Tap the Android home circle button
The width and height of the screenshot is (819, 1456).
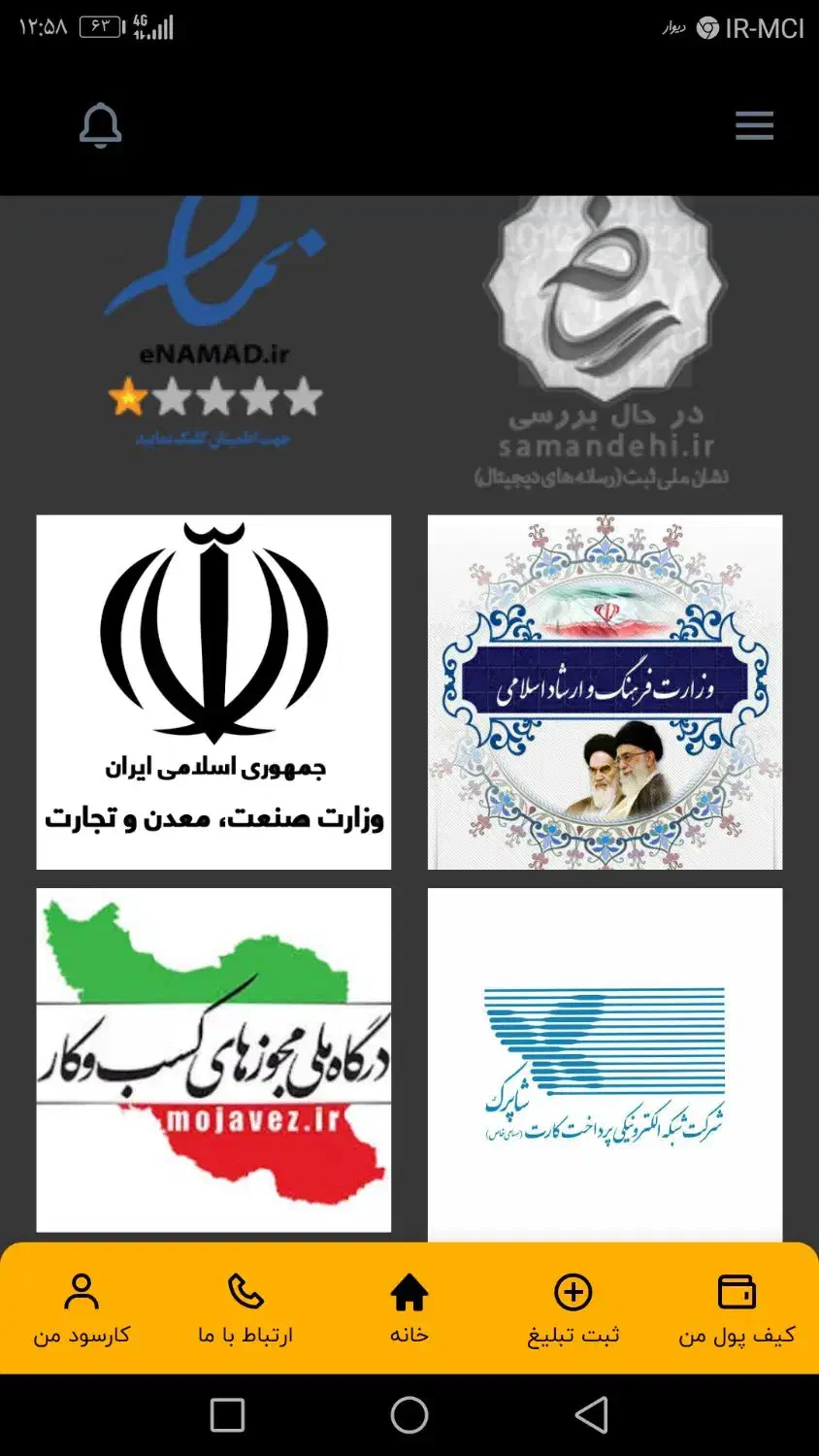click(409, 1416)
